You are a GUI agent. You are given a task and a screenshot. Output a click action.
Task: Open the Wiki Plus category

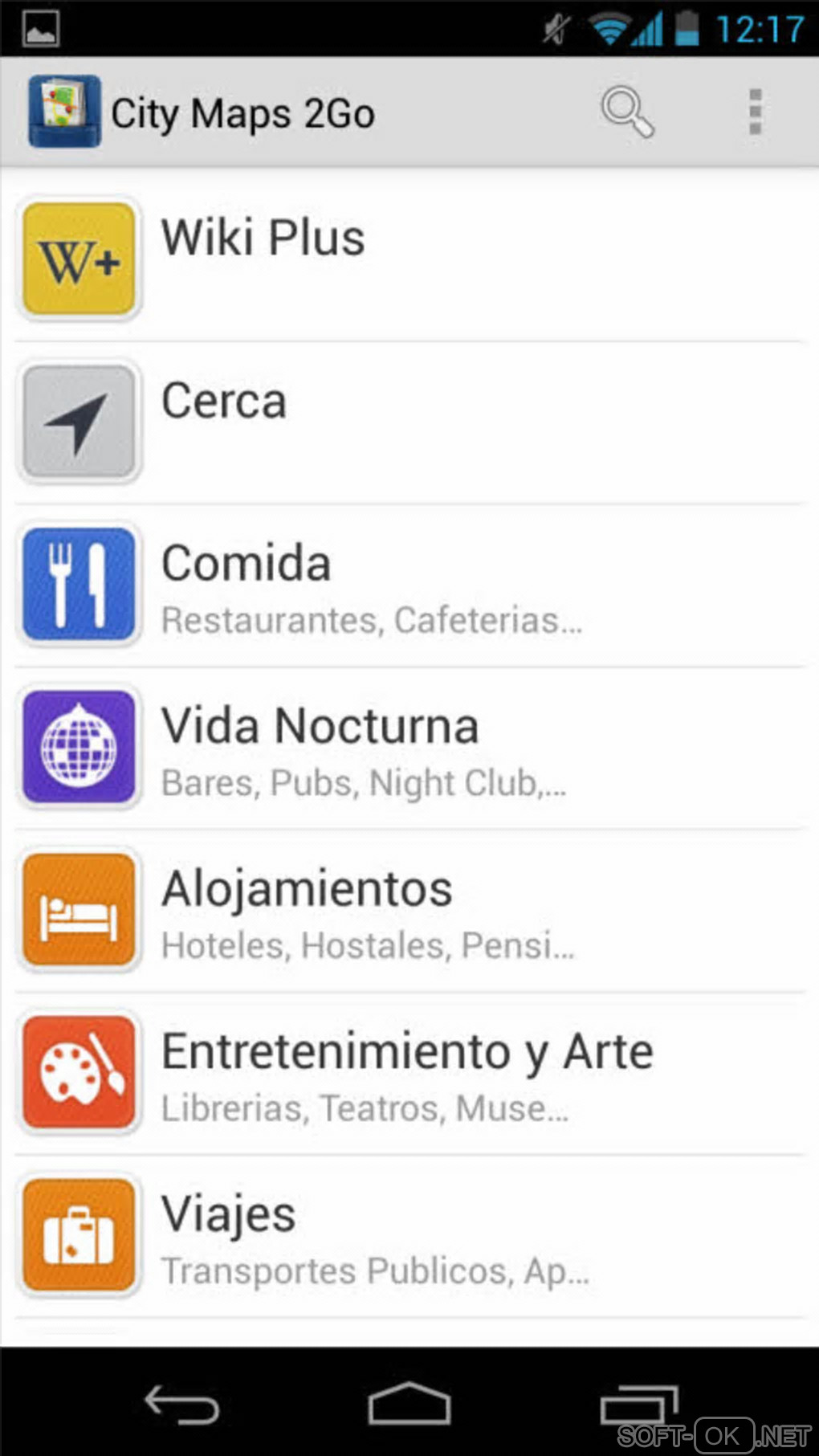click(409, 259)
